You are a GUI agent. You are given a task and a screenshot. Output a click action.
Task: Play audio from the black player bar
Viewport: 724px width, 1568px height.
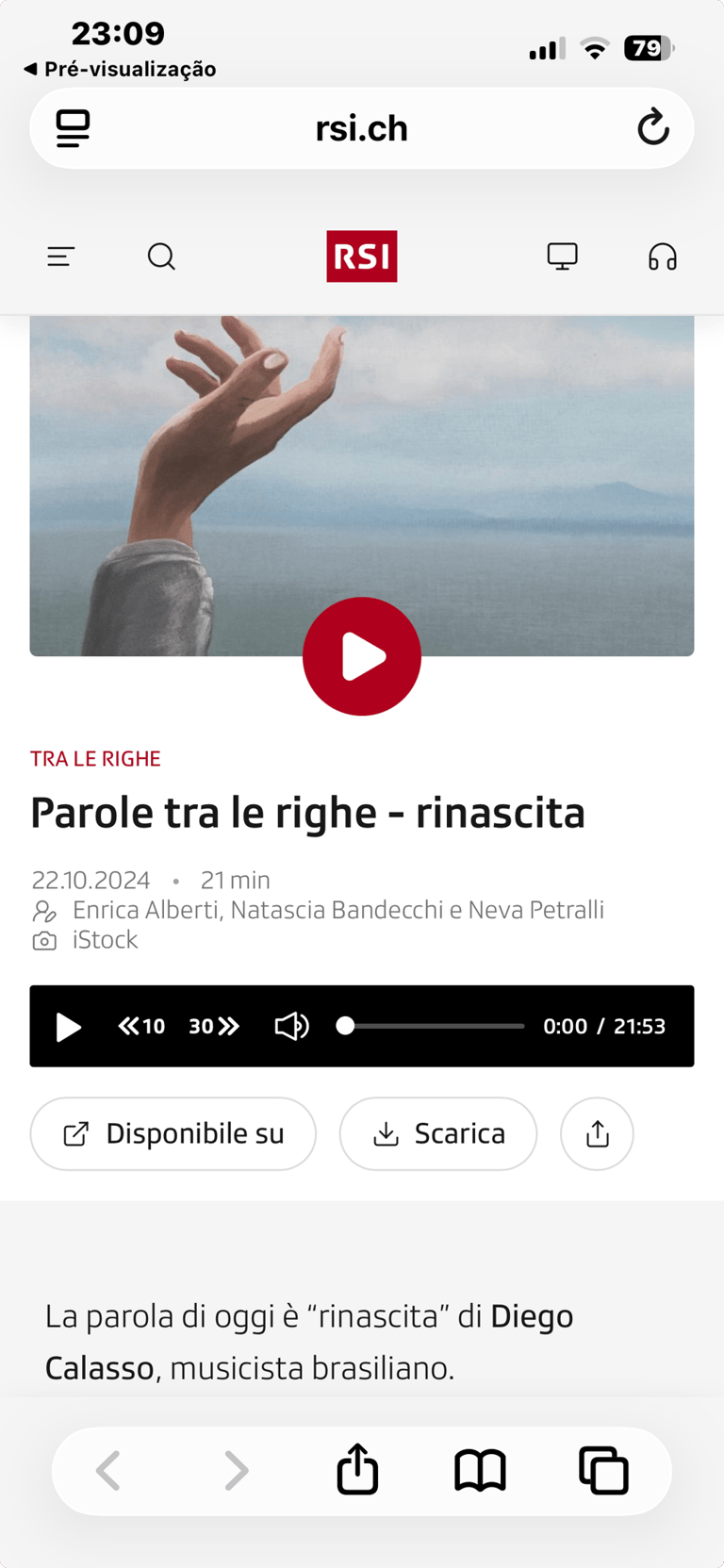click(x=69, y=1027)
